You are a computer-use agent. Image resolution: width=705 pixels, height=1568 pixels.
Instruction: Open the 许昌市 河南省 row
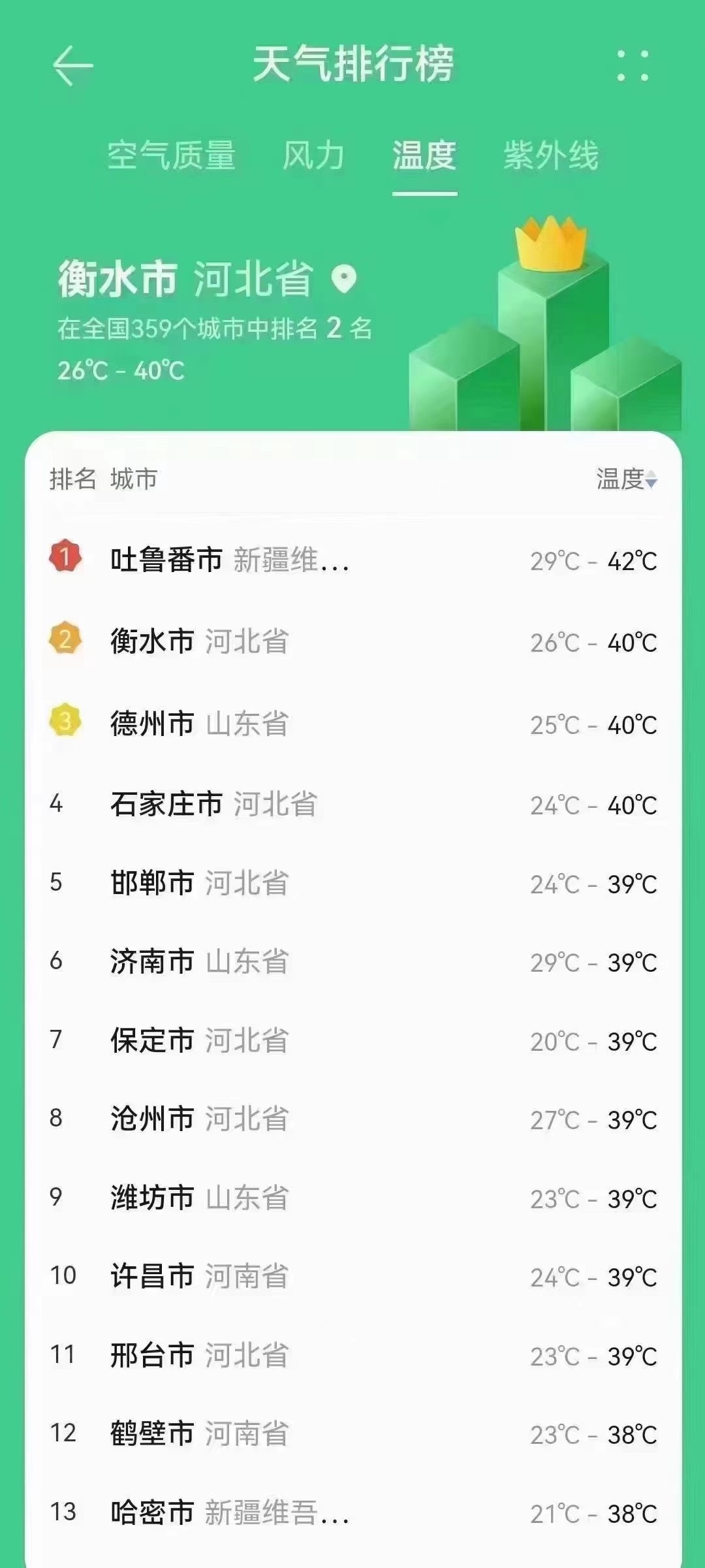coord(352,1277)
